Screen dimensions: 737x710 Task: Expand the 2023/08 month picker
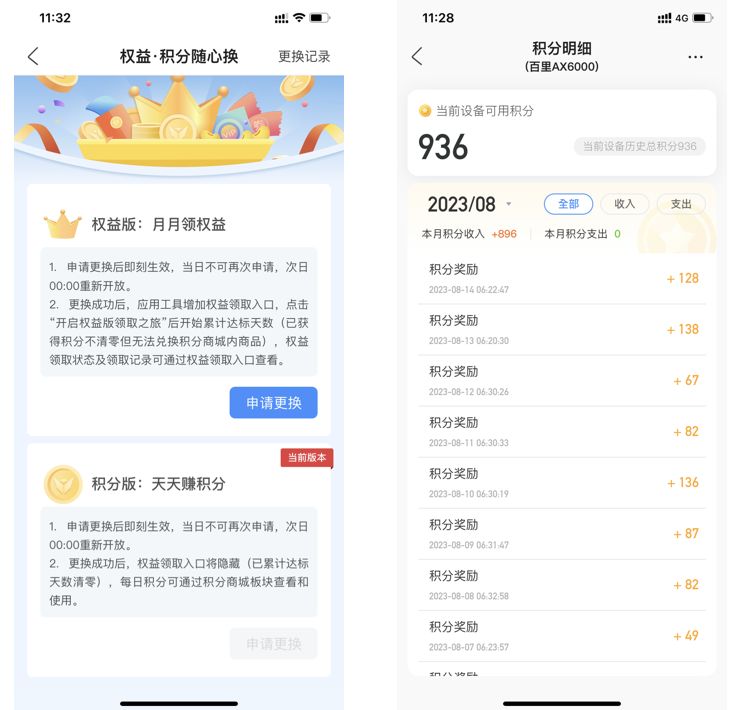pyautogui.click(x=470, y=204)
